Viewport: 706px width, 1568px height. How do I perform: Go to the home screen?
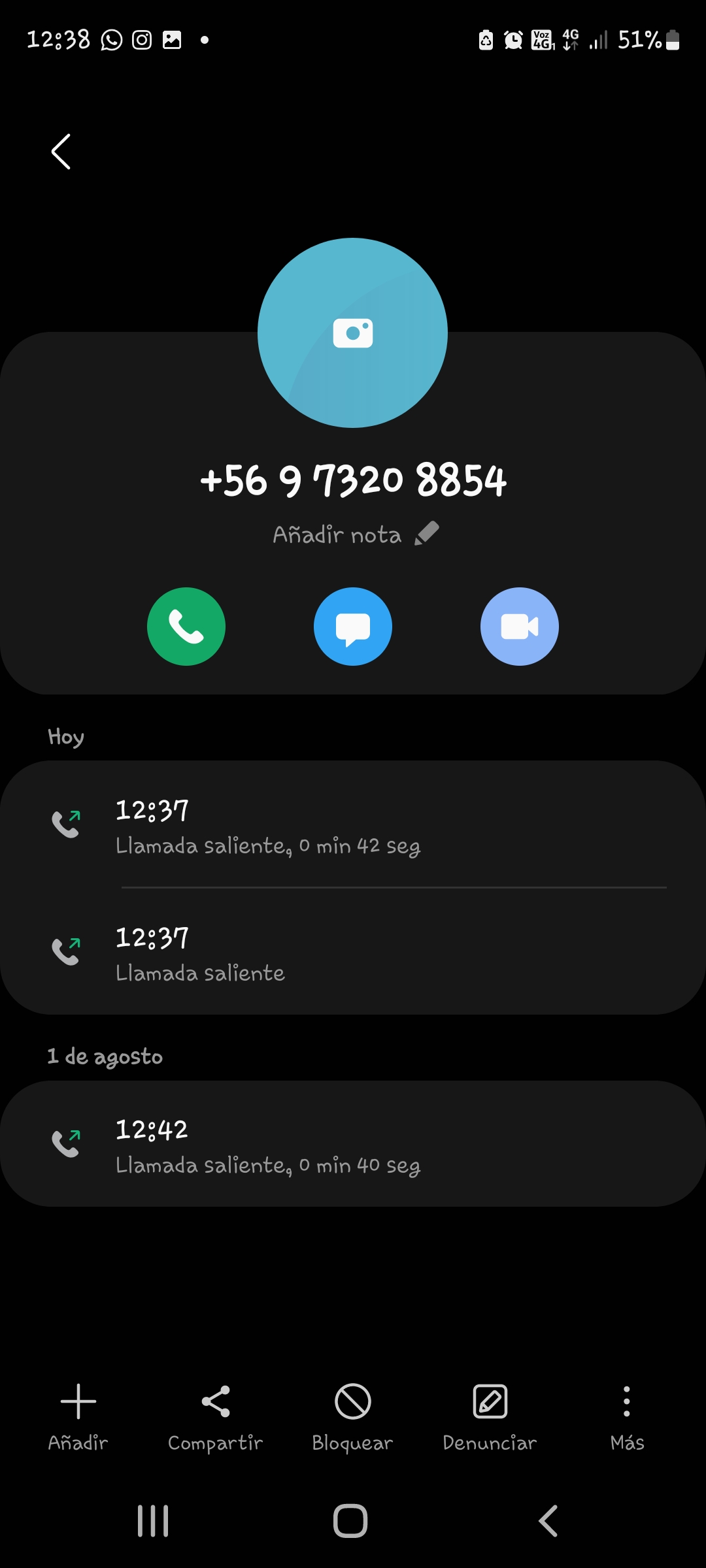(350, 1521)
